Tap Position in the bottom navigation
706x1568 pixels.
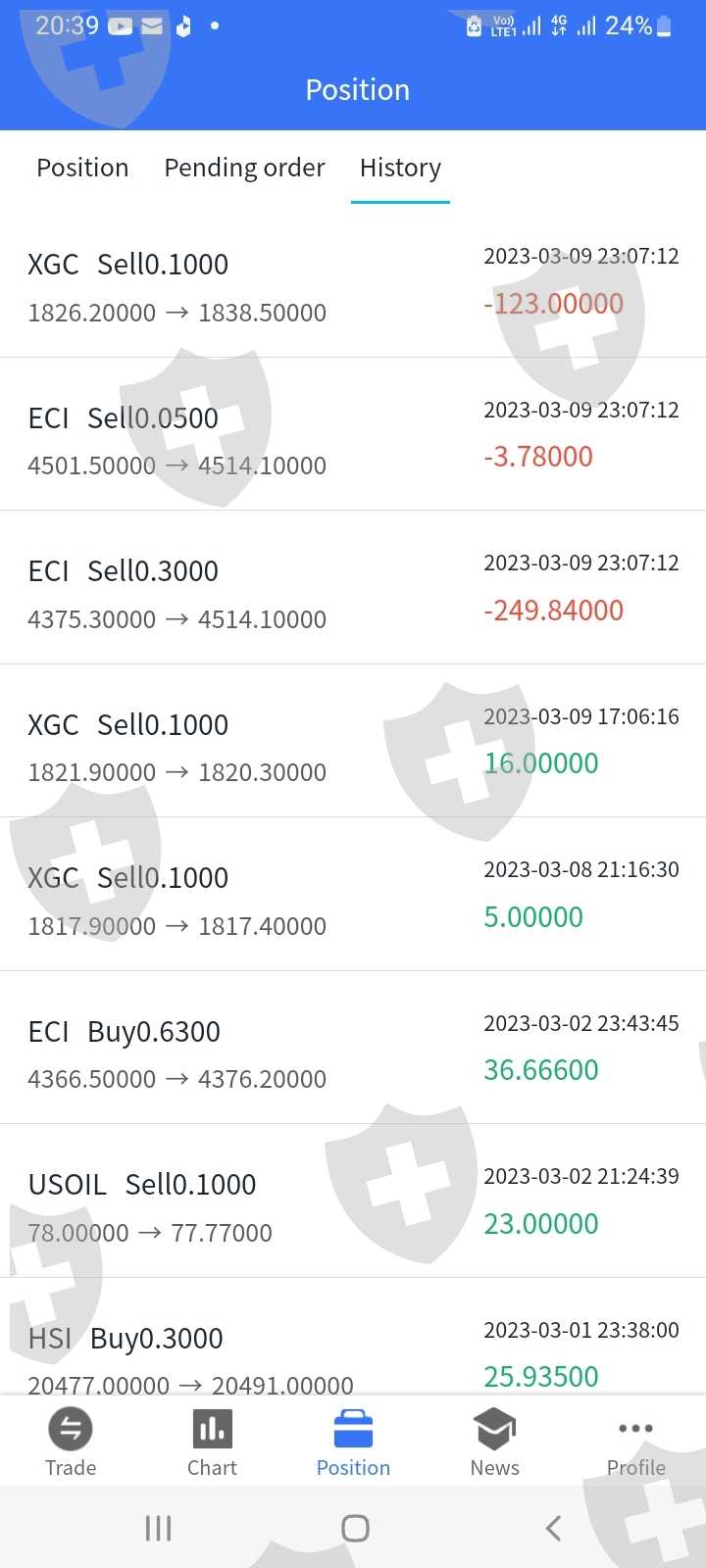[353, 1441]
